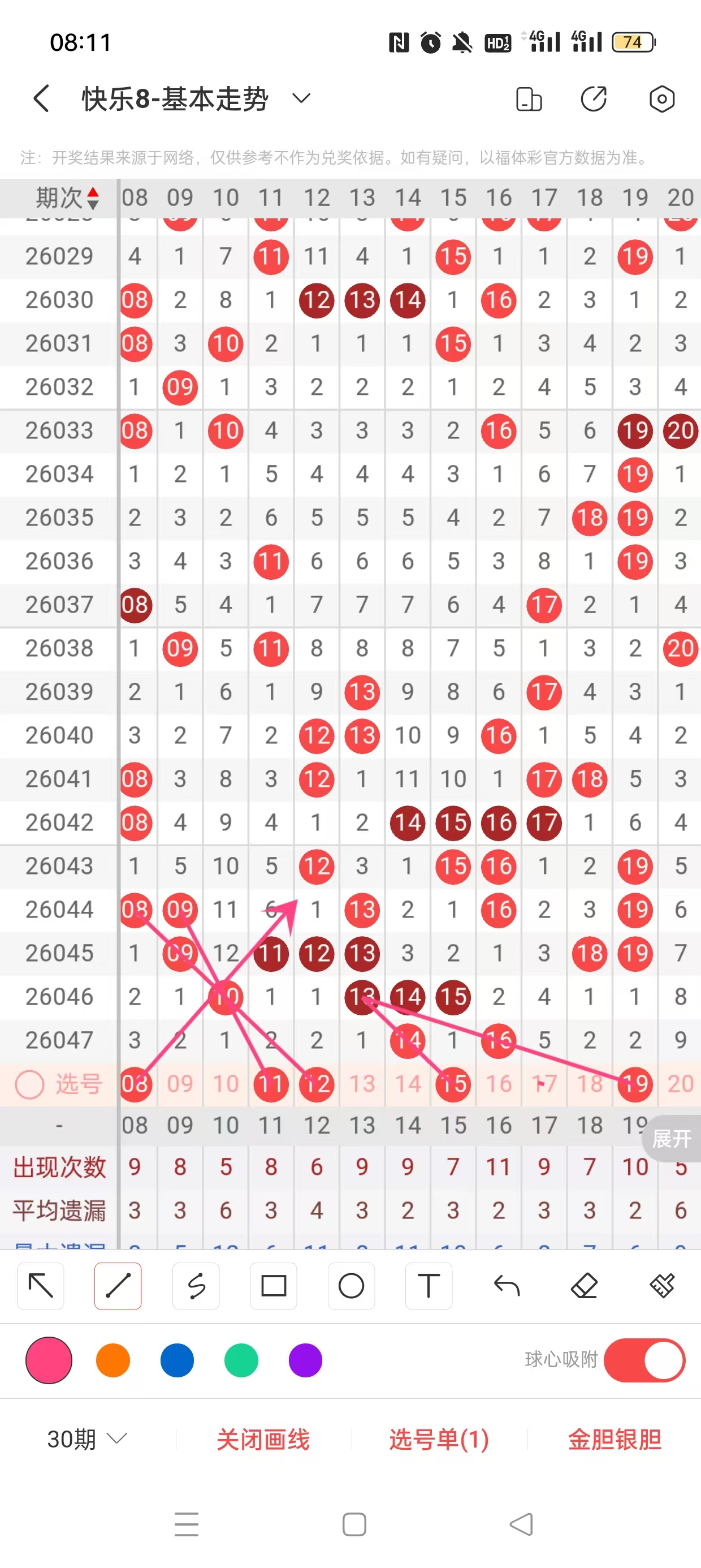Pick the blue drawing color
This screenshot has height=1568, width=701.
(177, 1360)
